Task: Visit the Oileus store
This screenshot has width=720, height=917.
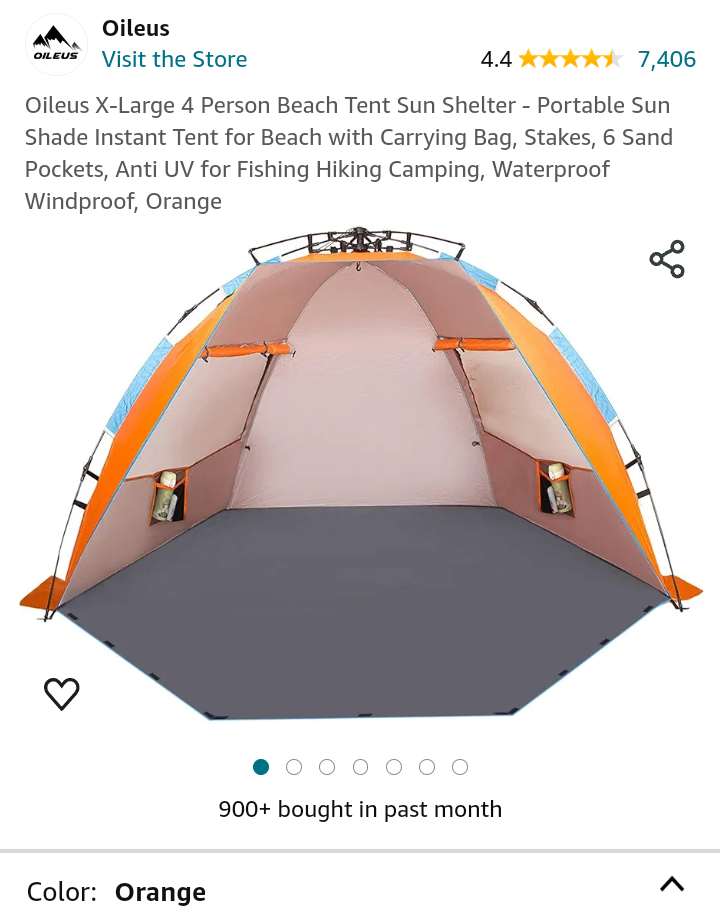Action: [x=174, y=59]
